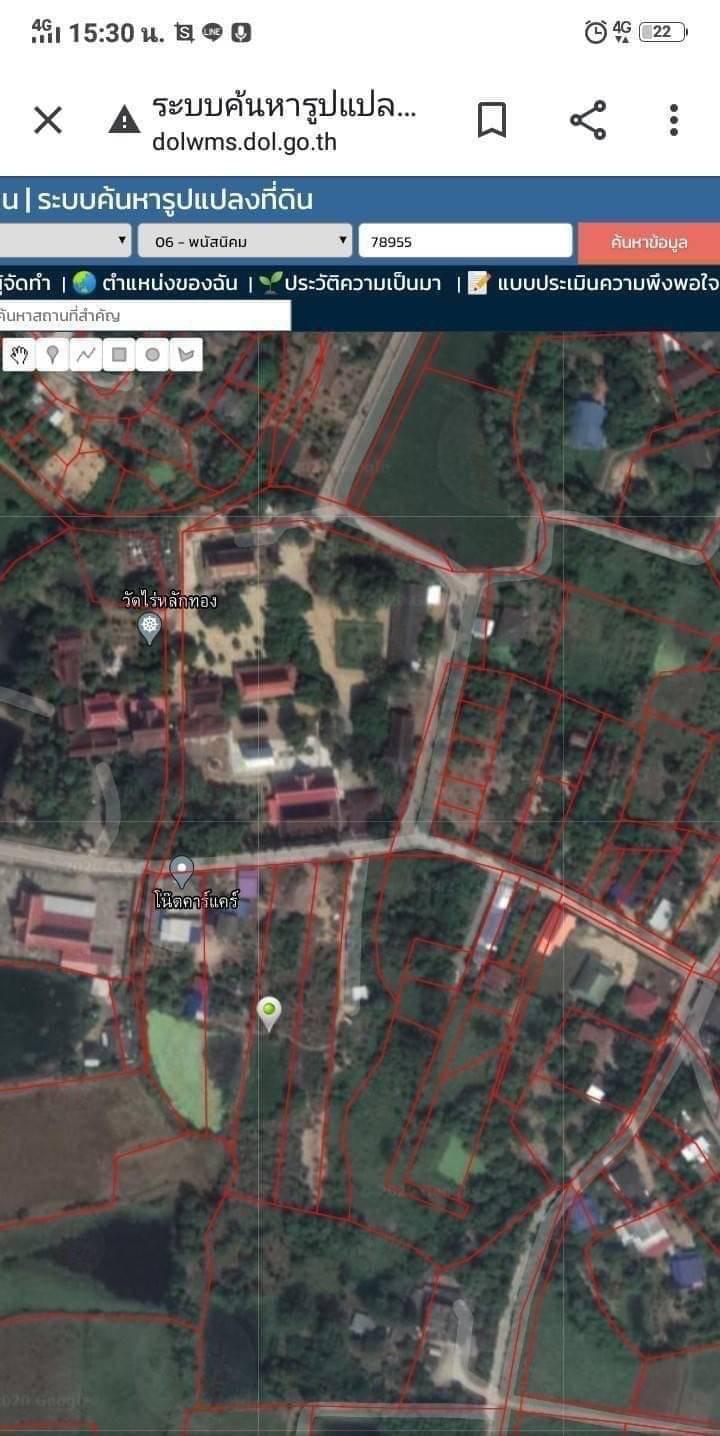This screenshot has height=1436, width=720.
Task: Bookmark this page
Action: (x=491, y=120)
